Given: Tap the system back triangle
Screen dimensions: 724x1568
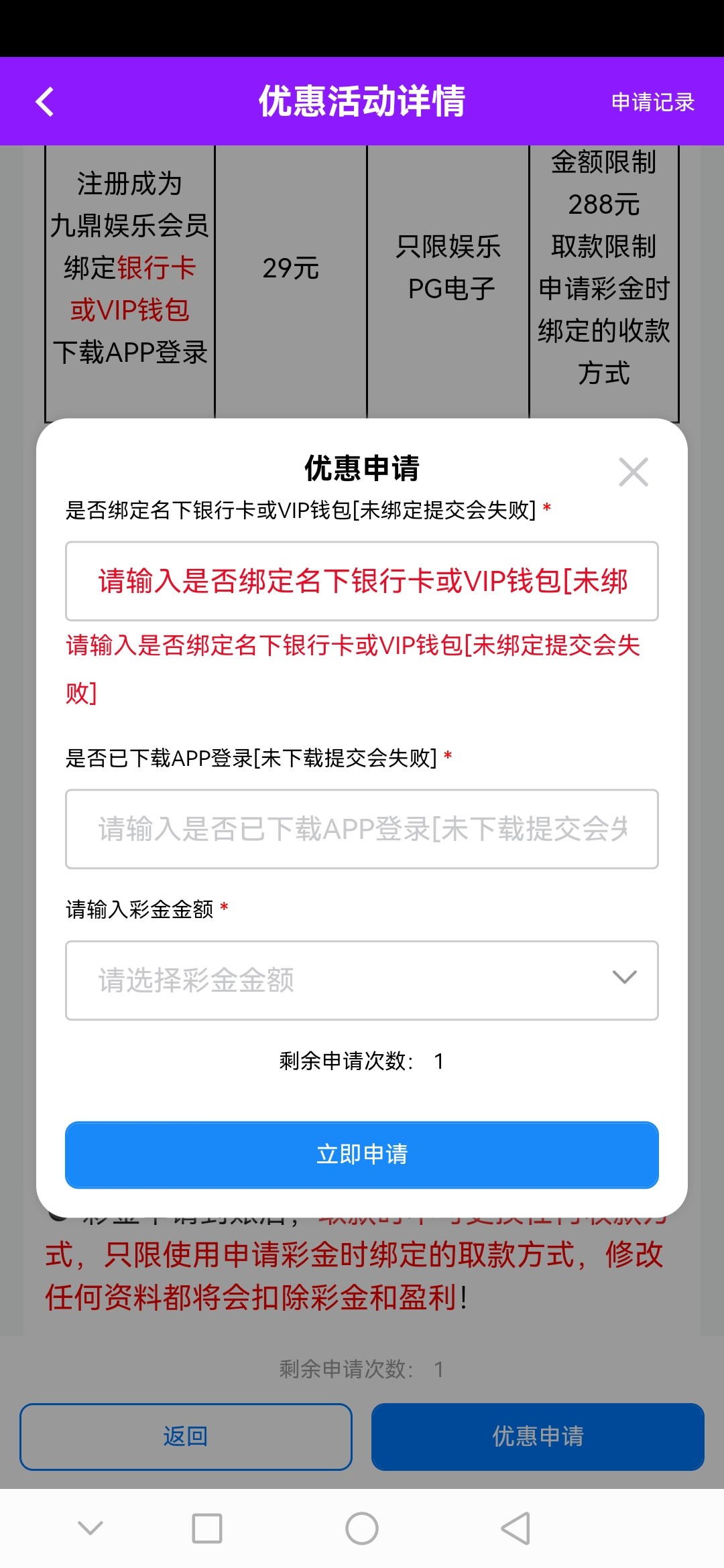Looking at the screenshot, I should 516,1528.
